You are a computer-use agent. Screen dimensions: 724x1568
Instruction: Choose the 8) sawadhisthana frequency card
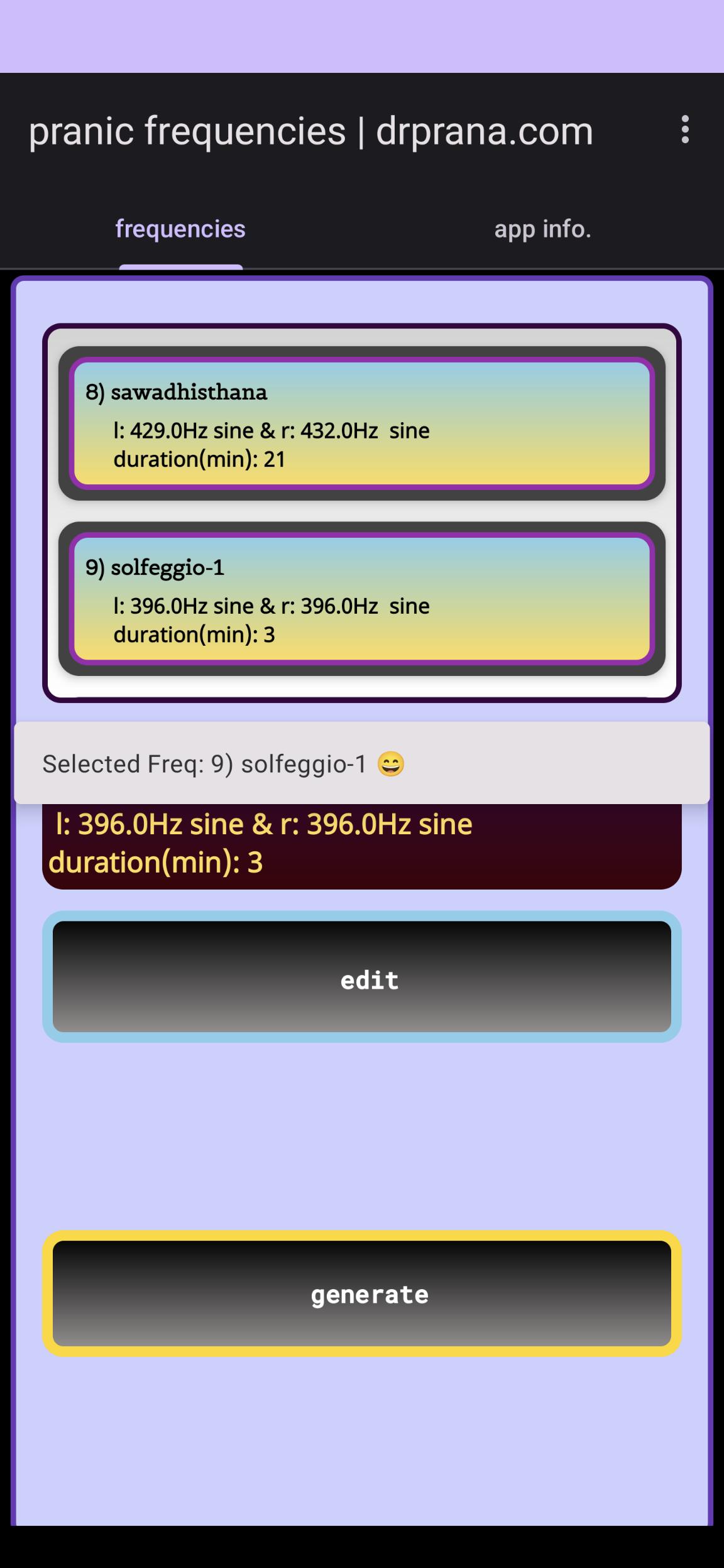tap(362, 423)
